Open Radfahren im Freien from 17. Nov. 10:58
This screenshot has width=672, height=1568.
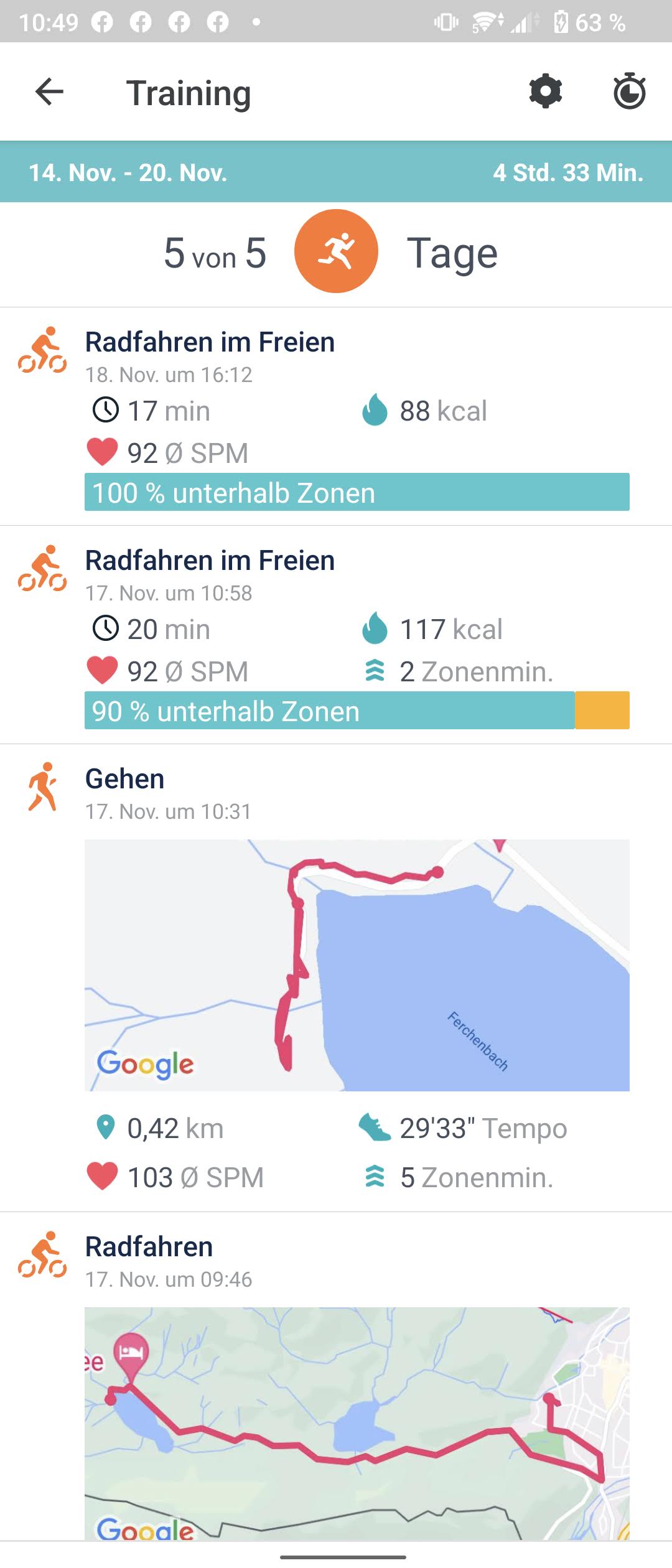(336, 635)
